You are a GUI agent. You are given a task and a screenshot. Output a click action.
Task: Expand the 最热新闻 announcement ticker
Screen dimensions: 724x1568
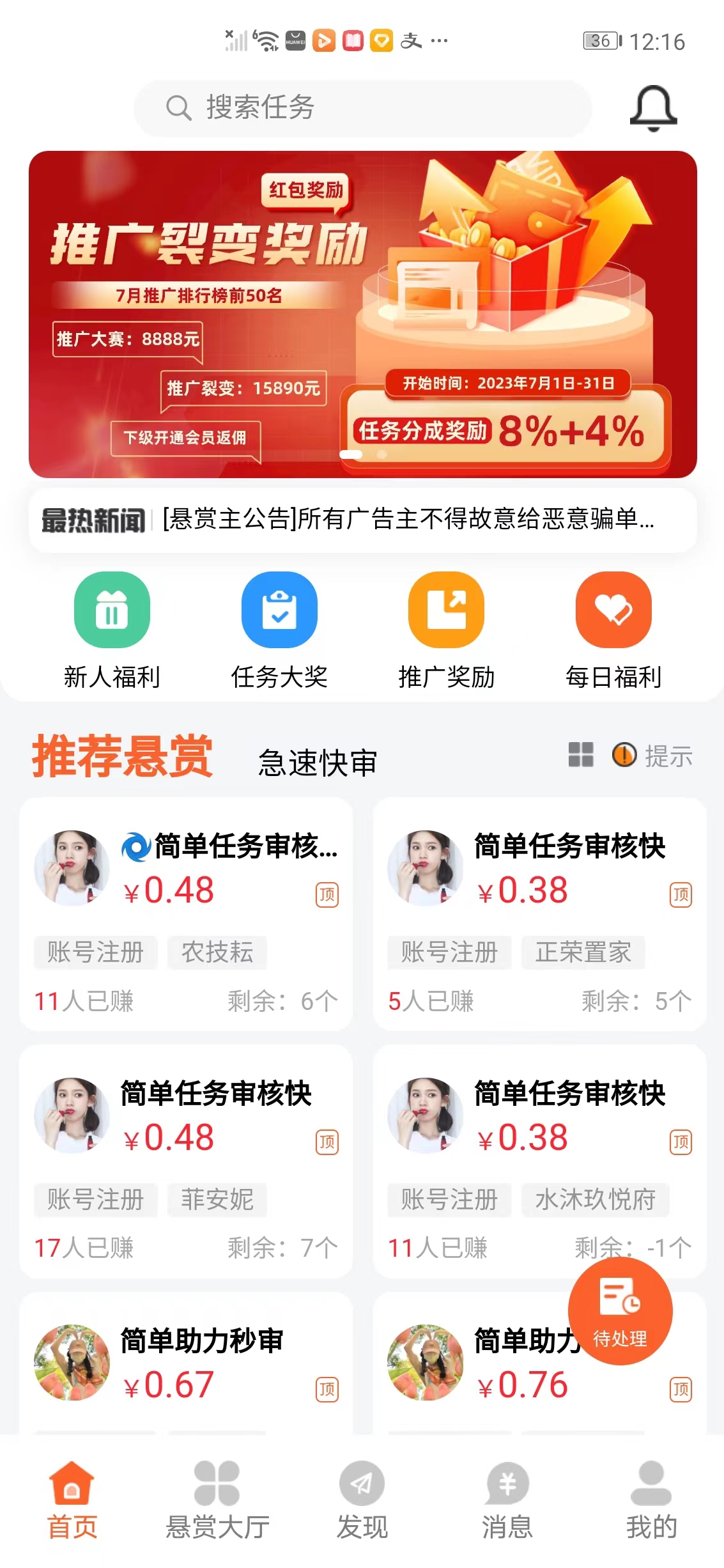click(x=362, y=520)
